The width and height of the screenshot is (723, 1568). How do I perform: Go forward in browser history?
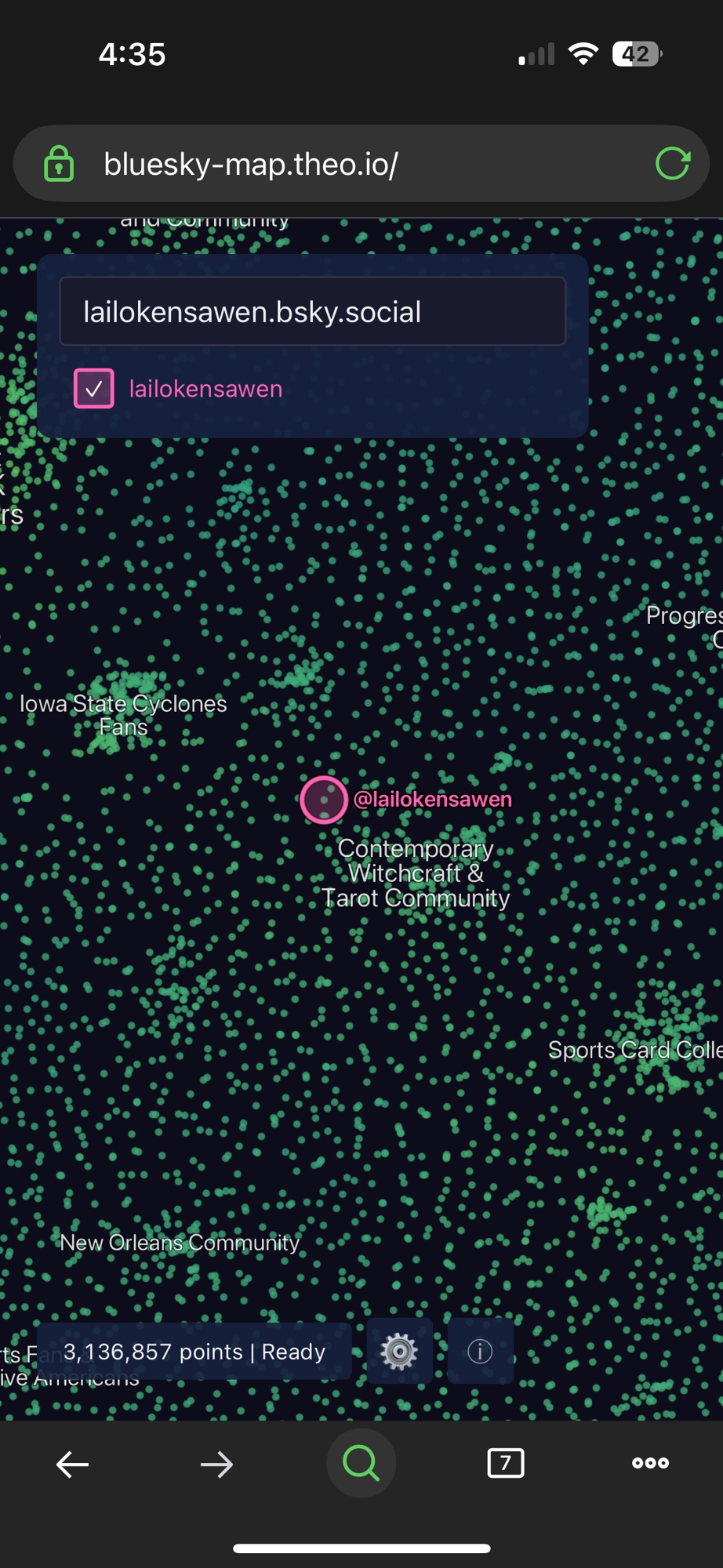pos(216,1464)
